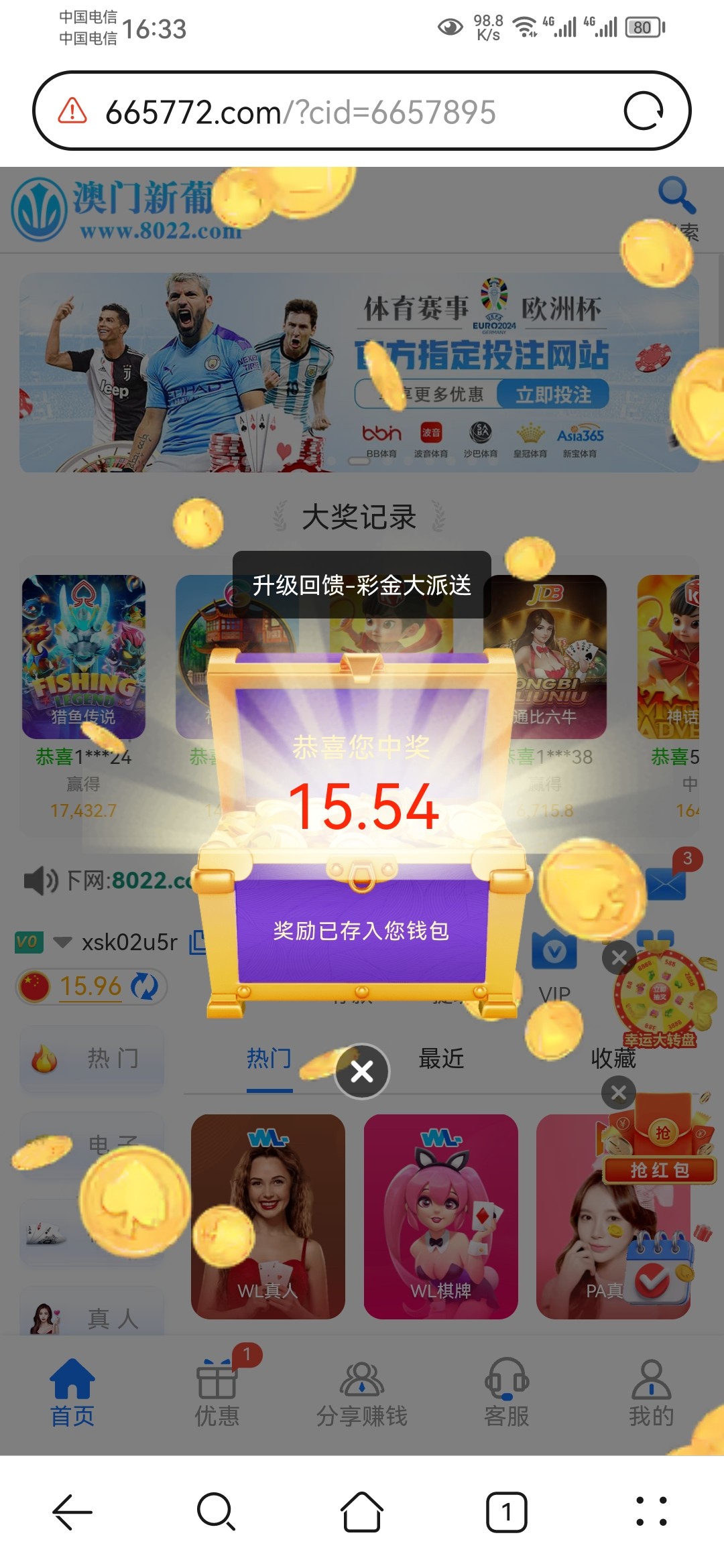Contact 客服 customer service
Image resolution: width=724 pixels, height=1568 pixels.
pos(507,1392)
